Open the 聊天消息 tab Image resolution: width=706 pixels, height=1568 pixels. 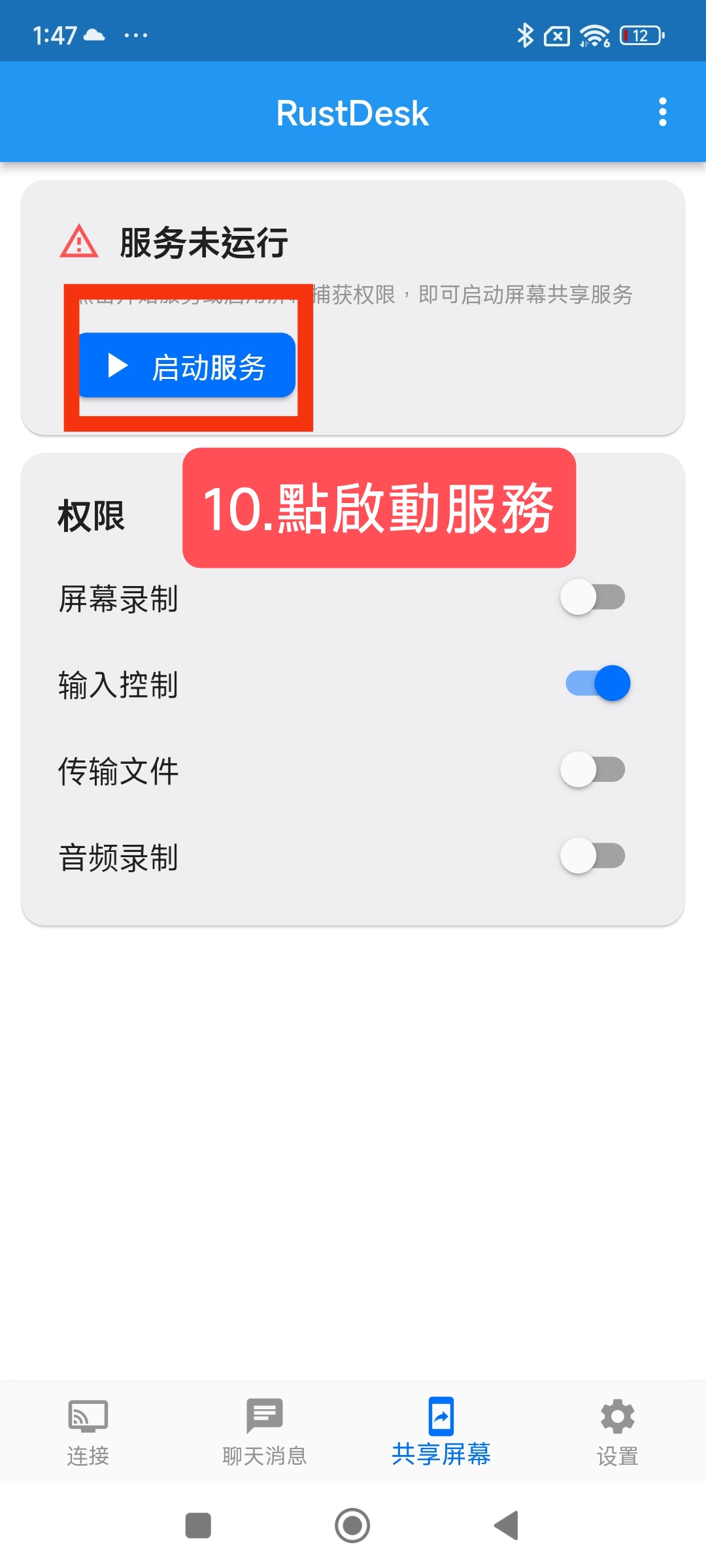coord(265,1432)
